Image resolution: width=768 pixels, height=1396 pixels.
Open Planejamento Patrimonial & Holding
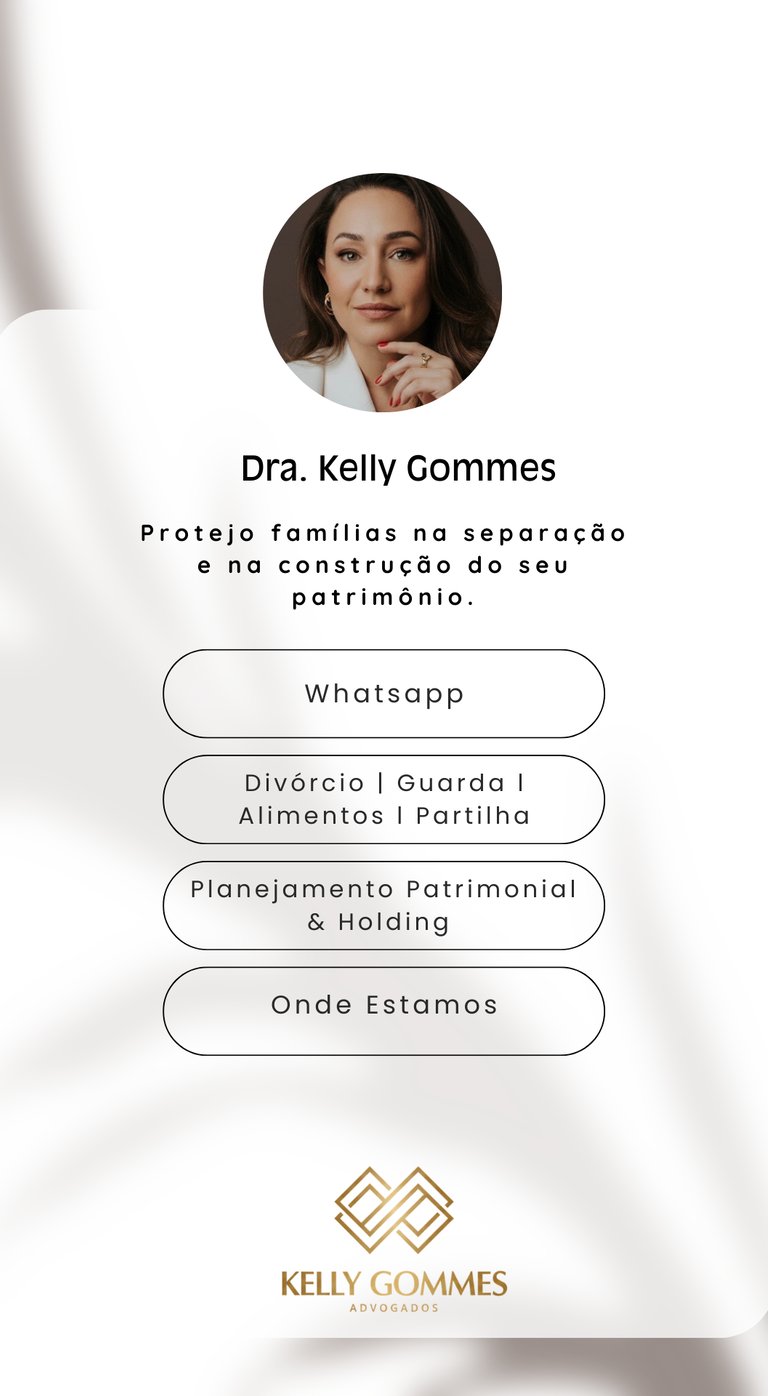(384, 905)
